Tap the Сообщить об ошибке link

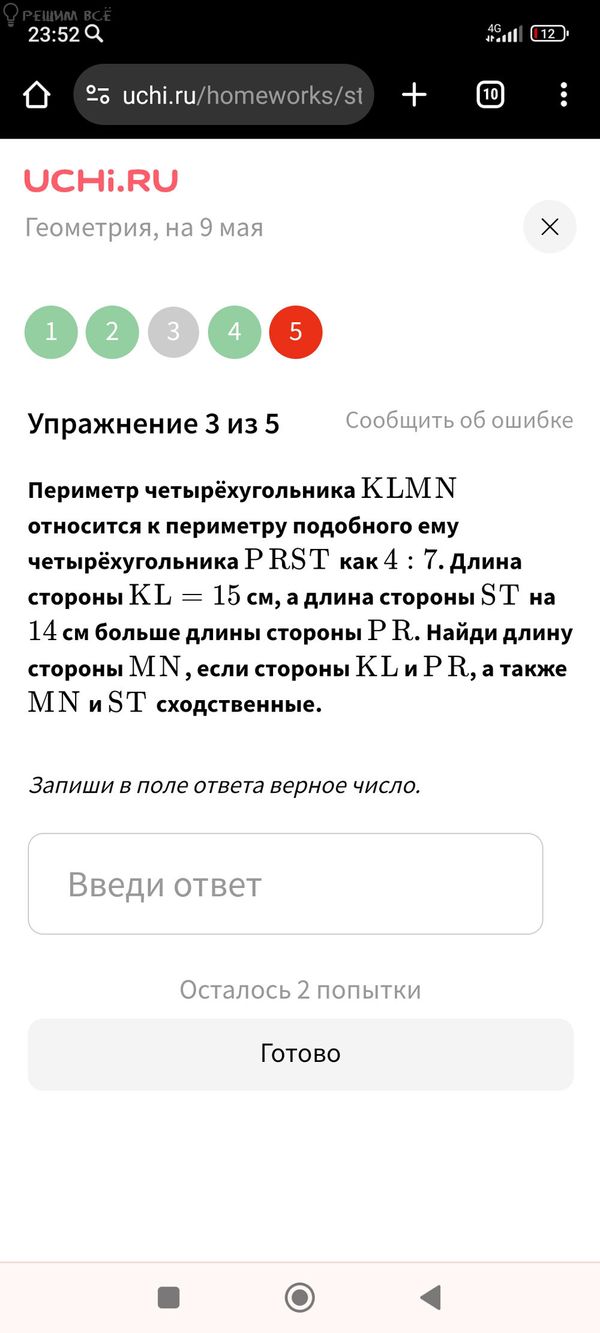click(459, 420)
